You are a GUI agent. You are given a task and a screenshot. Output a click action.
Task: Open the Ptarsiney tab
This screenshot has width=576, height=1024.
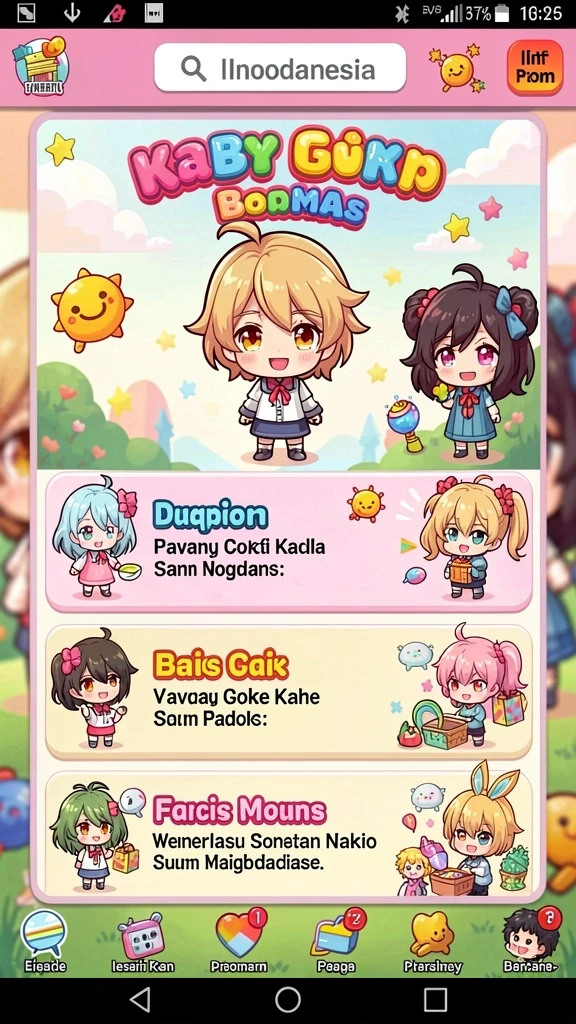coord(432,941)
